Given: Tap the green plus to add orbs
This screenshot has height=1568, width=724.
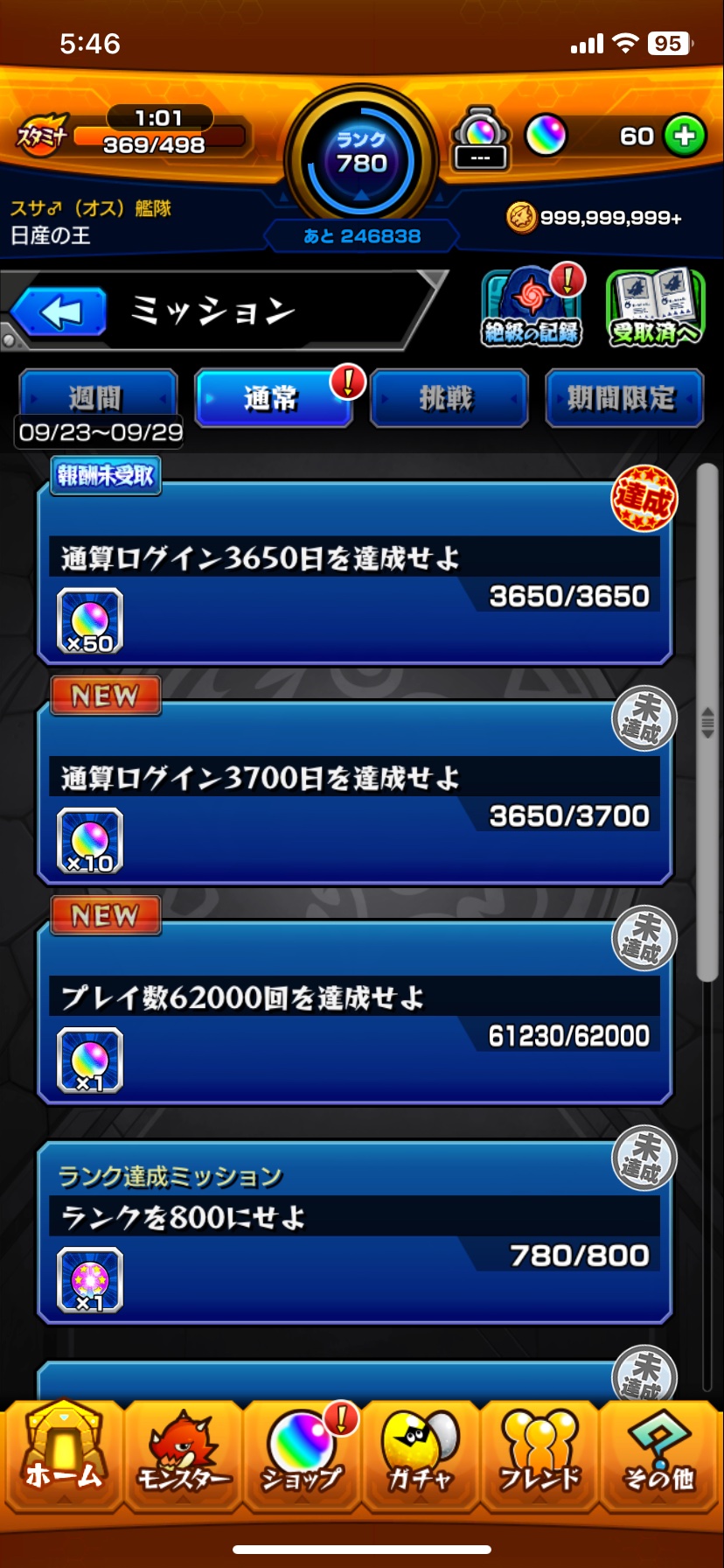Looking at the screenshot, I should (685, 136).
